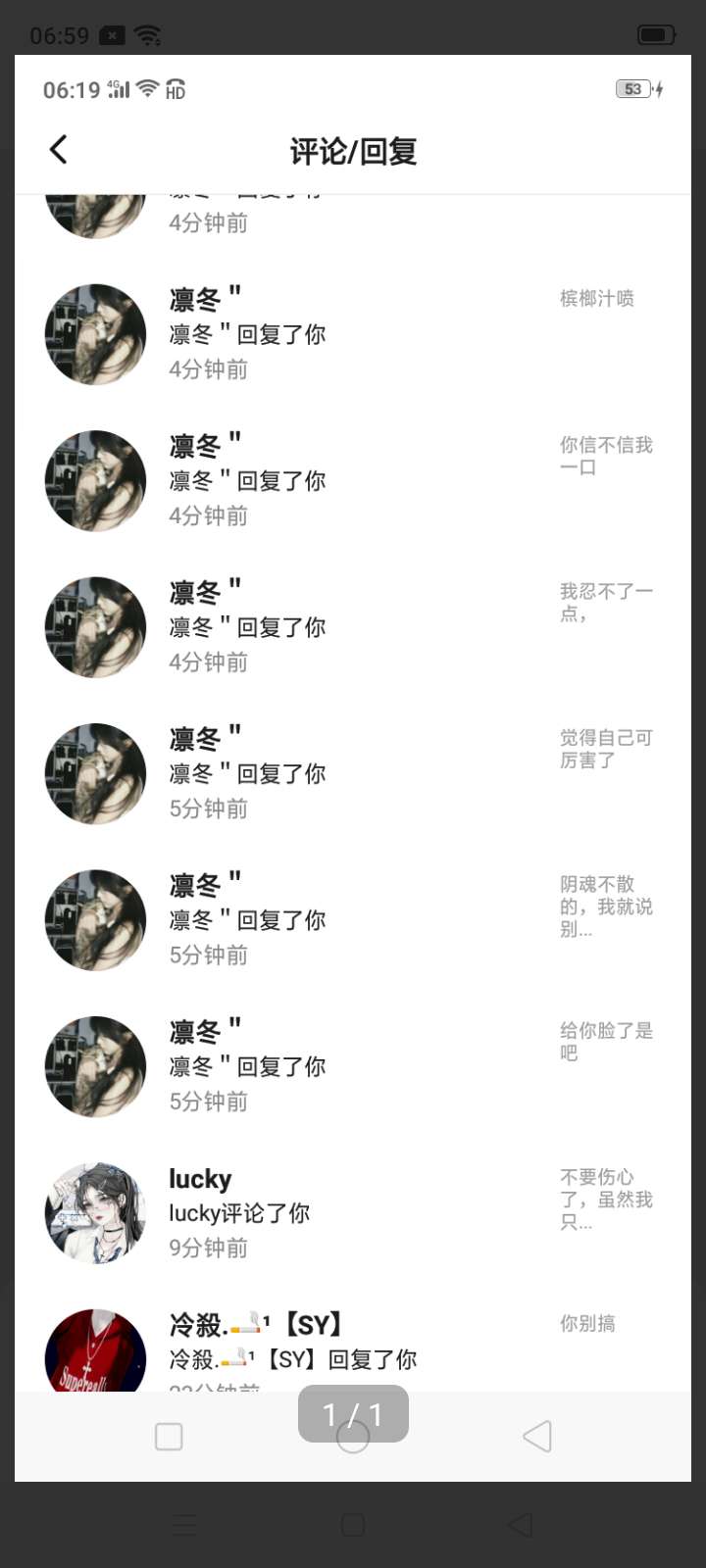Open the reply starting with 阴魂不散的
Screen dimensions: 706x1568
353,919
